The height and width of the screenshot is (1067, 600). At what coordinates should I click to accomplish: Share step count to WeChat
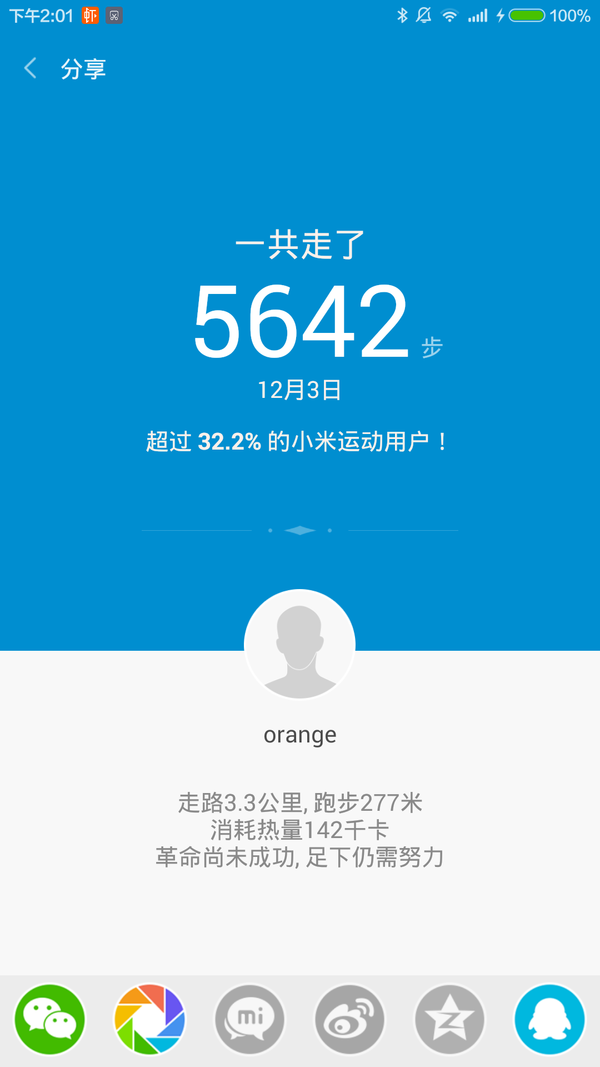(x=50, y=1019)
